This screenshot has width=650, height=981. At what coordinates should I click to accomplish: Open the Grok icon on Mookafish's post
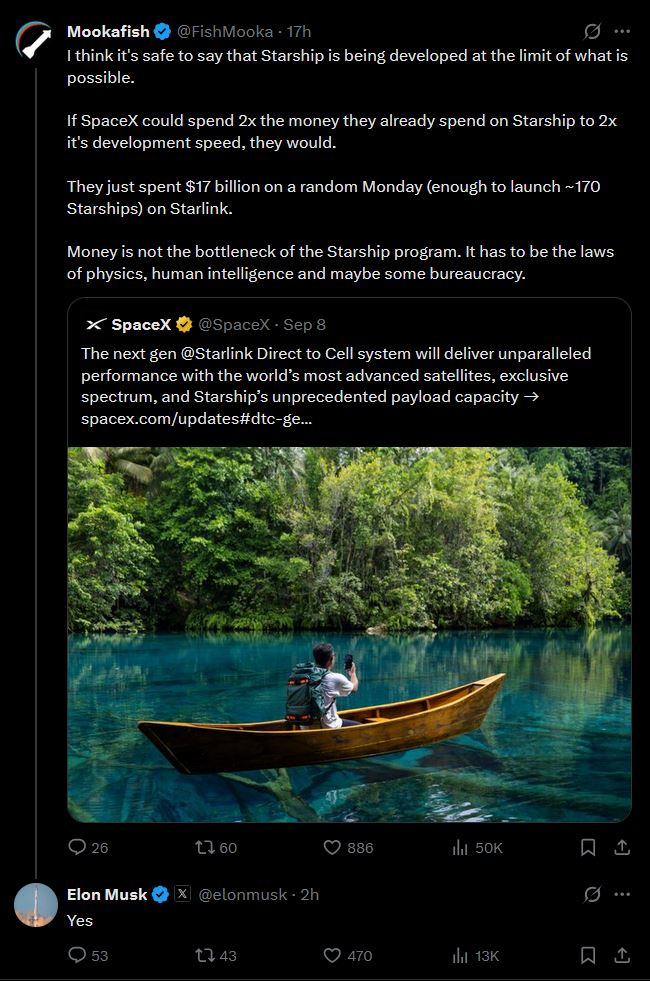(x=592, y=31)
